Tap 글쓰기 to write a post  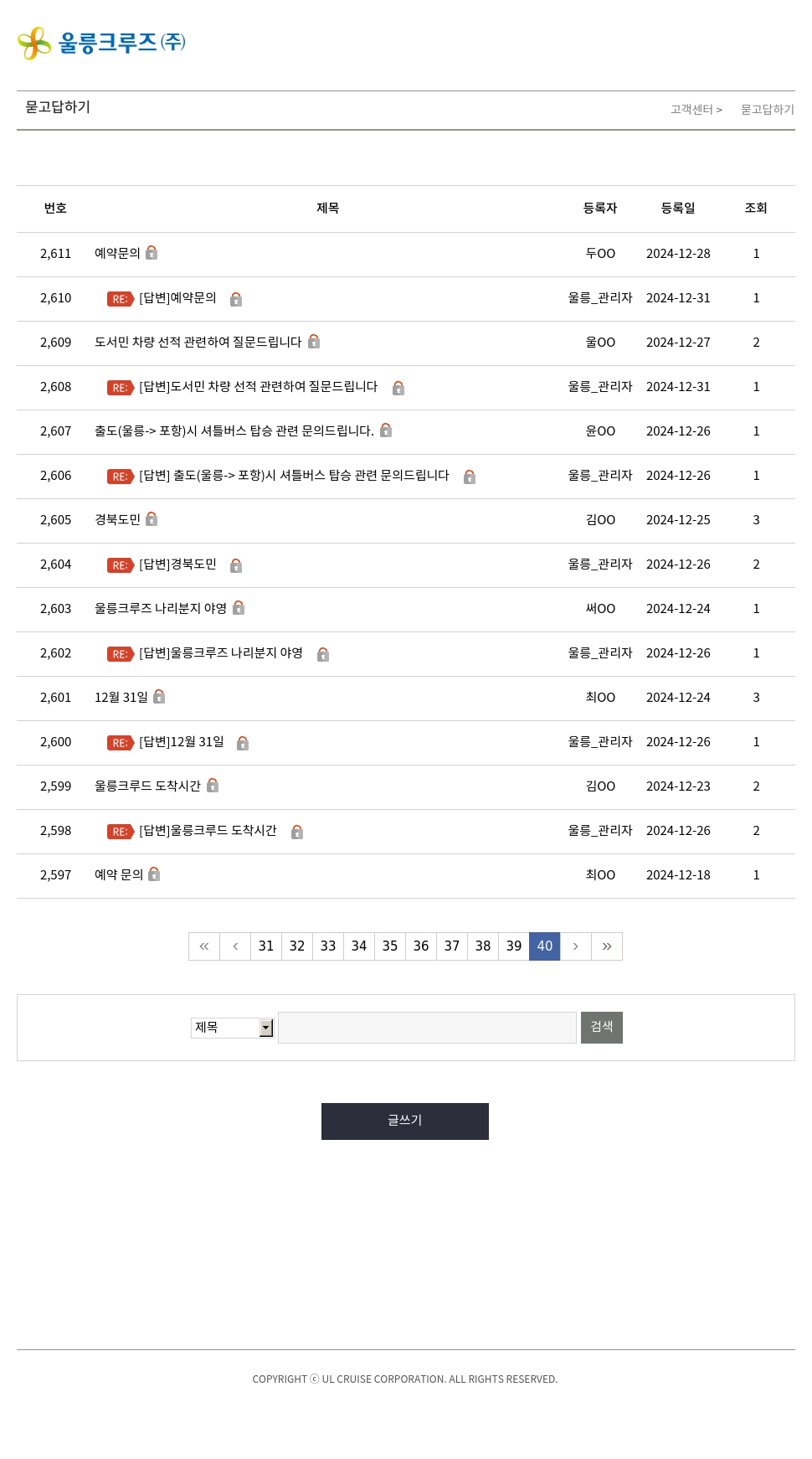point(405,1121)
